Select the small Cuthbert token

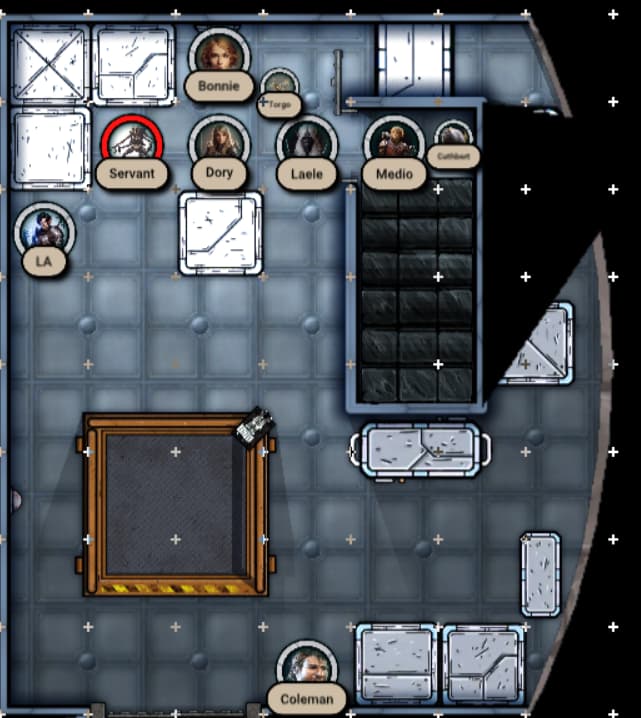tap(453, 138)
